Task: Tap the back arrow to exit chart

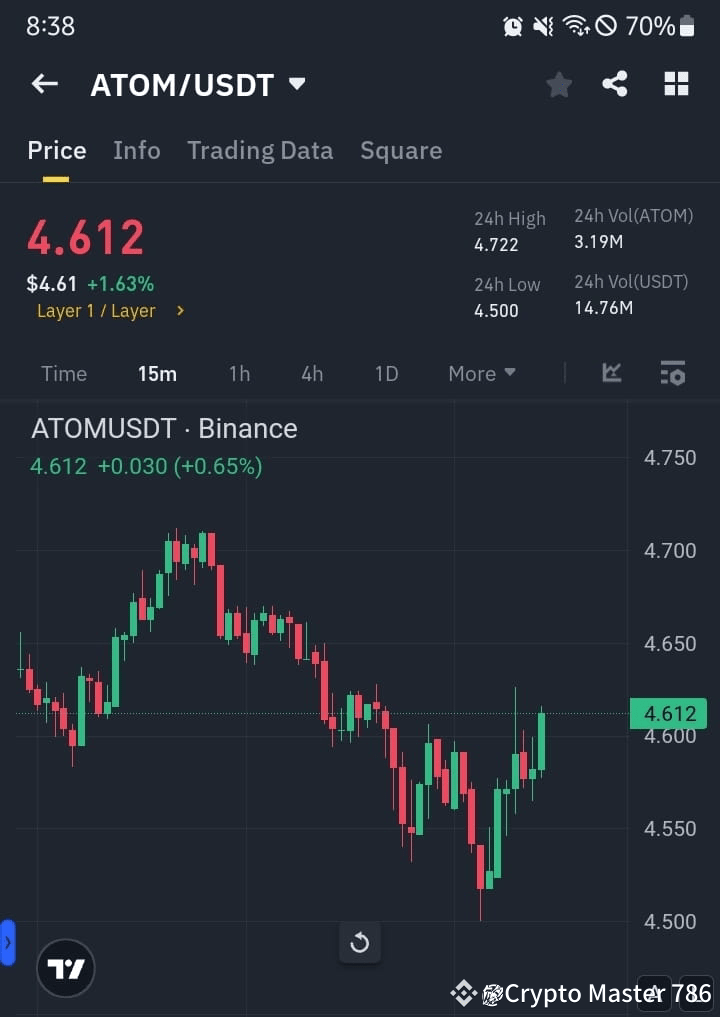Action: pos(44,84)
